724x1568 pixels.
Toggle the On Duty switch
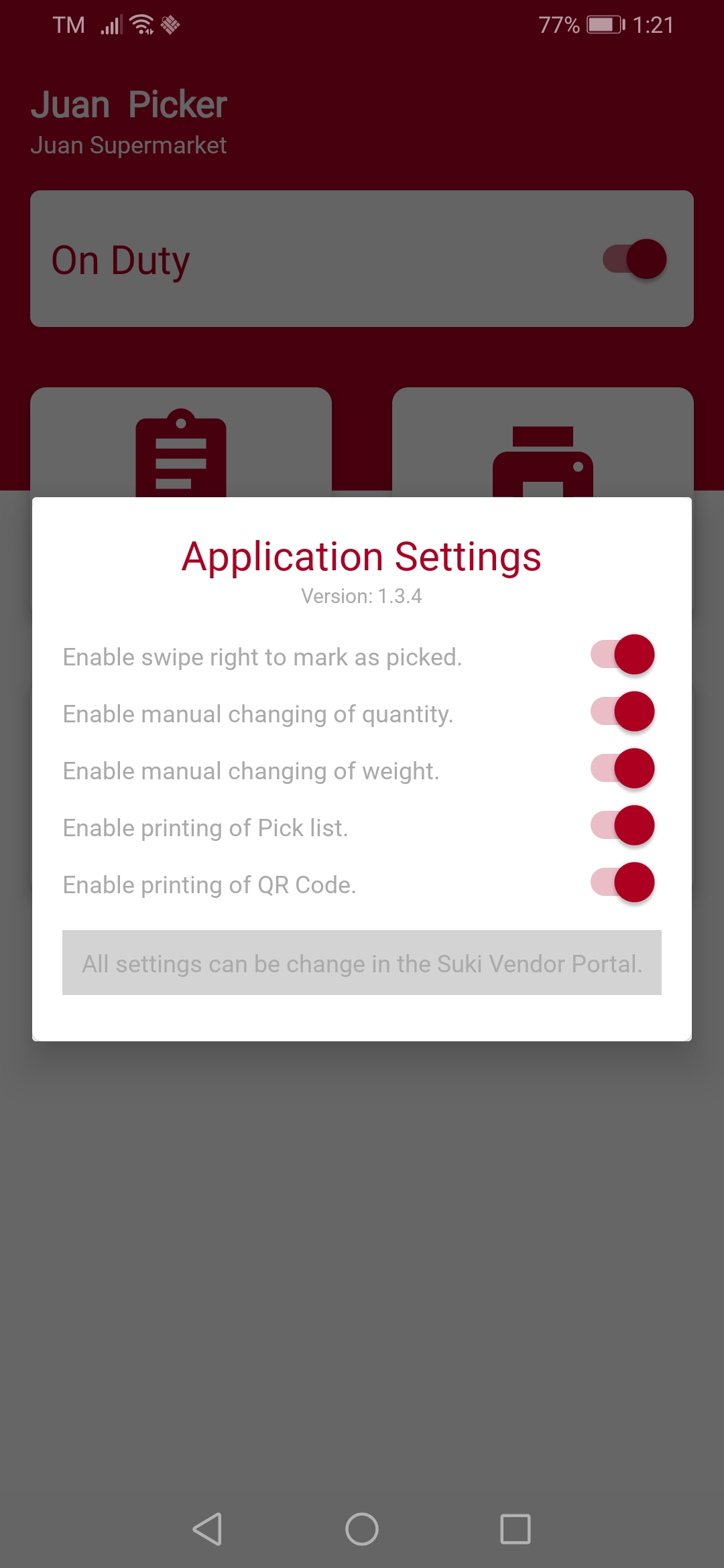click(x=634, y=259)
